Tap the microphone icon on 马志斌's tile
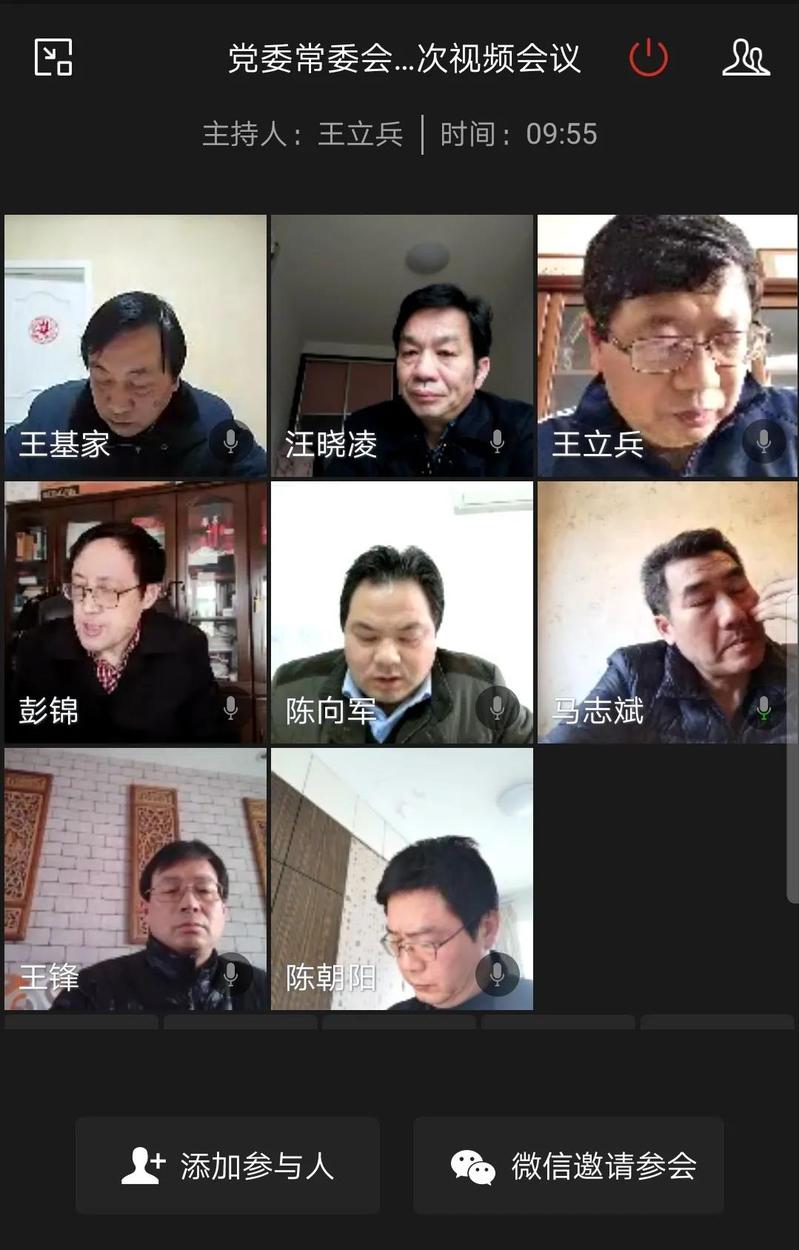Image resolution: width=799 pixels, height=1250 pixels. [764, 708]
